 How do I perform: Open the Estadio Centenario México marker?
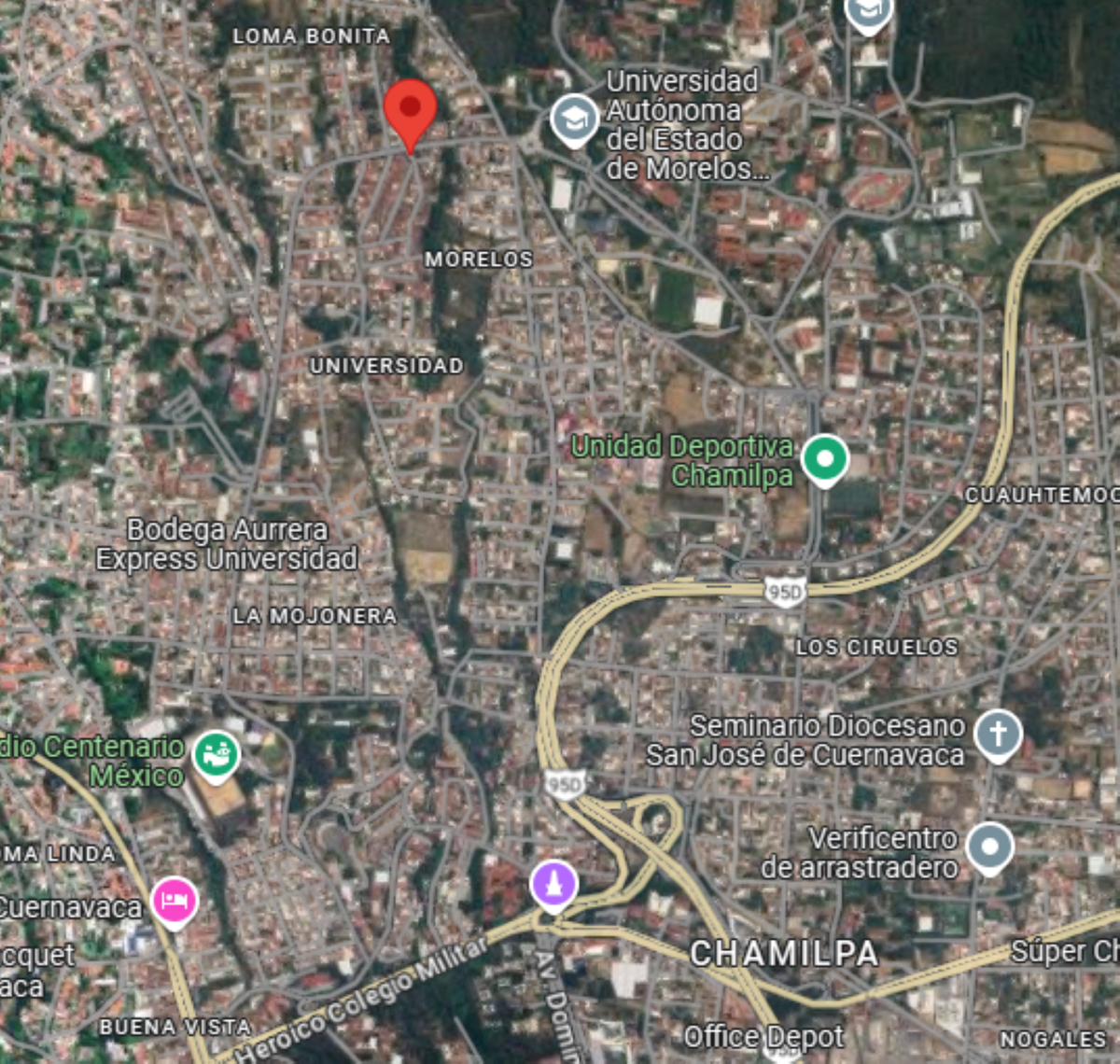[216, 756]
